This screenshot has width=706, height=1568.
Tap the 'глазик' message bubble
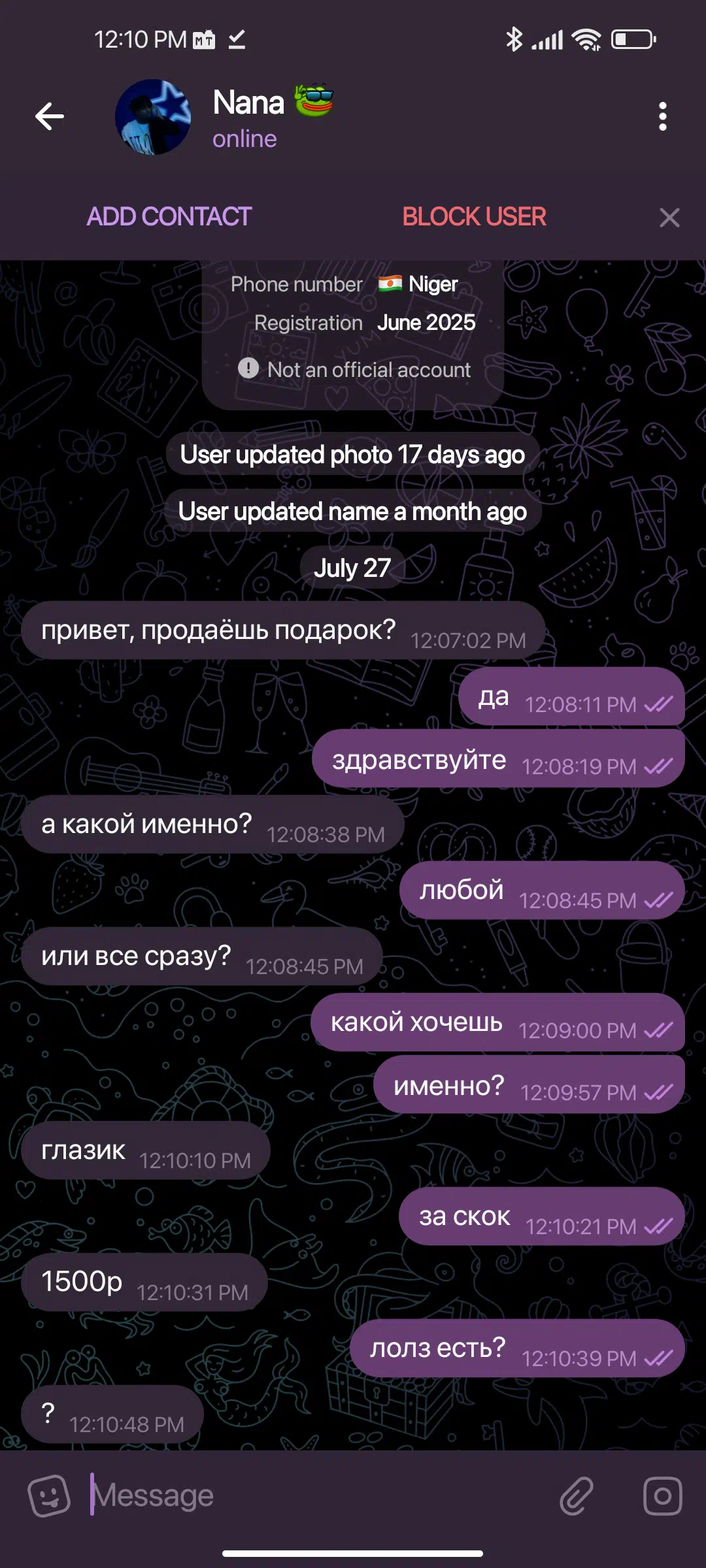[x=146, y=1151]
